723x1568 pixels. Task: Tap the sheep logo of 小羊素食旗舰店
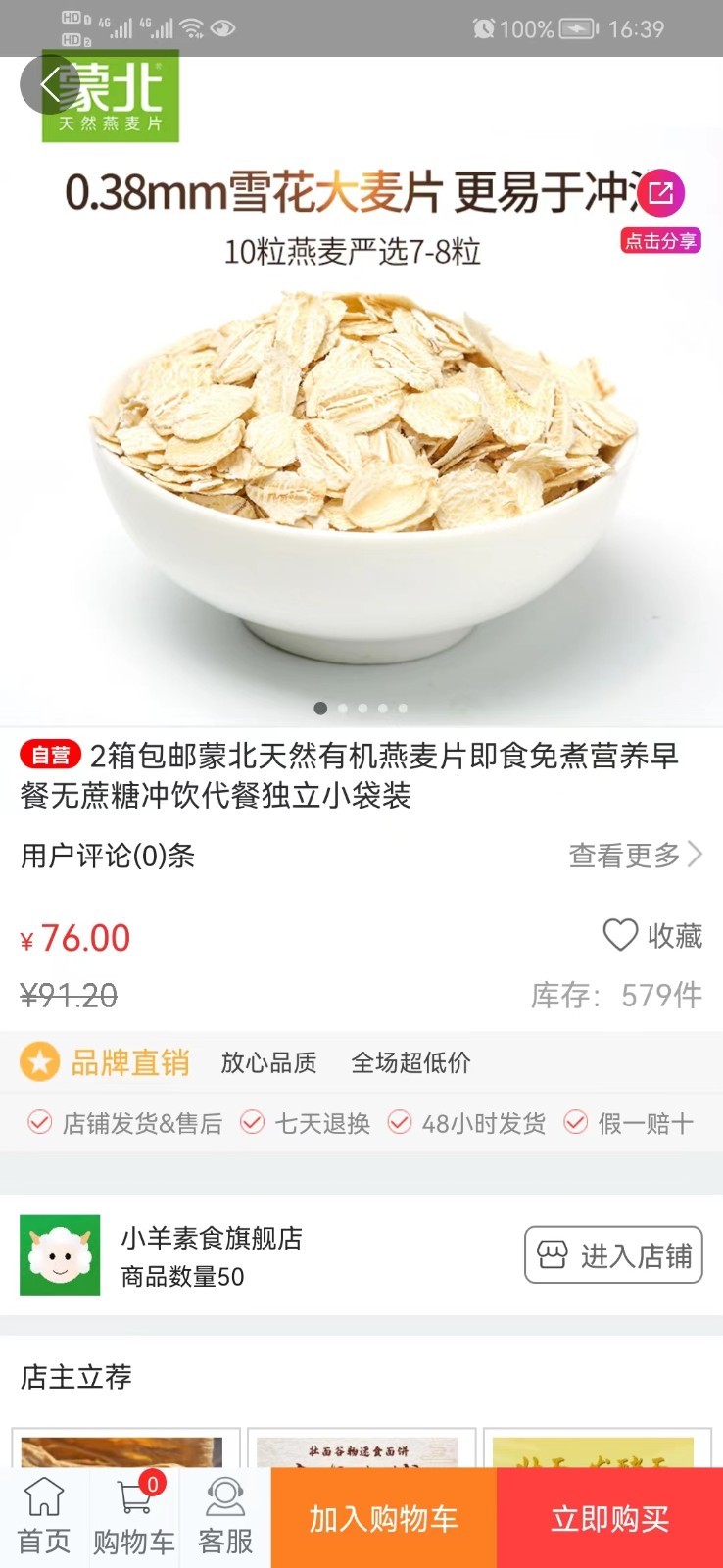[60, 1254]
